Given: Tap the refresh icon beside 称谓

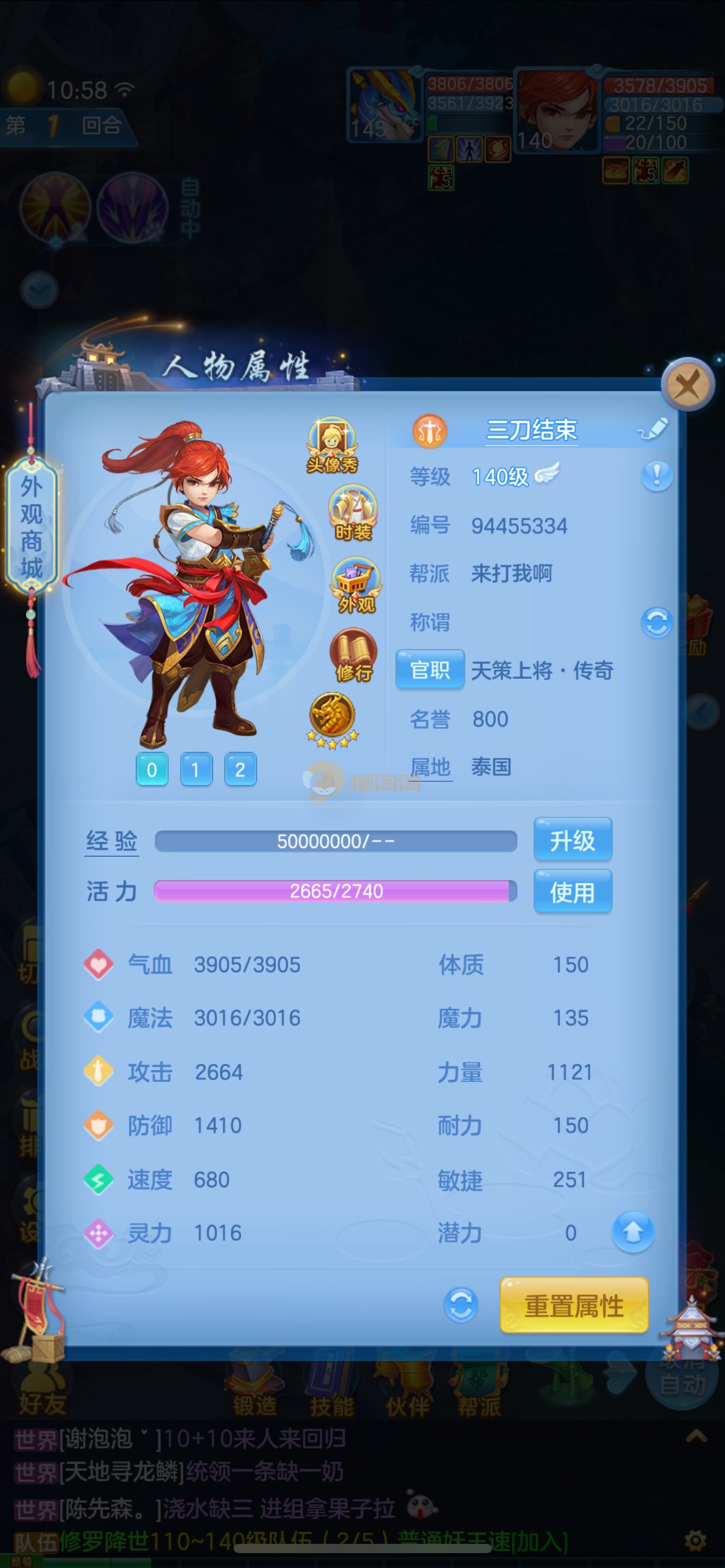Looking at the screenshot, I should (x=656, y=622).
